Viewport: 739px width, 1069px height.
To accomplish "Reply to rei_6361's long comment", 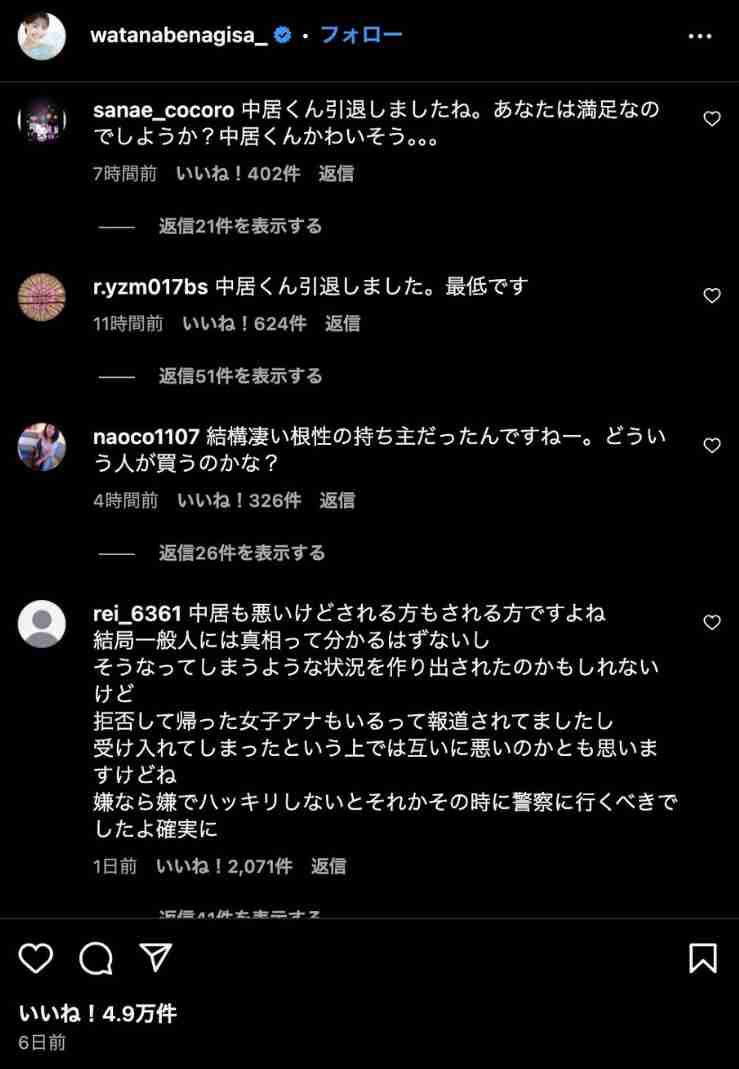I will (328, 866).
